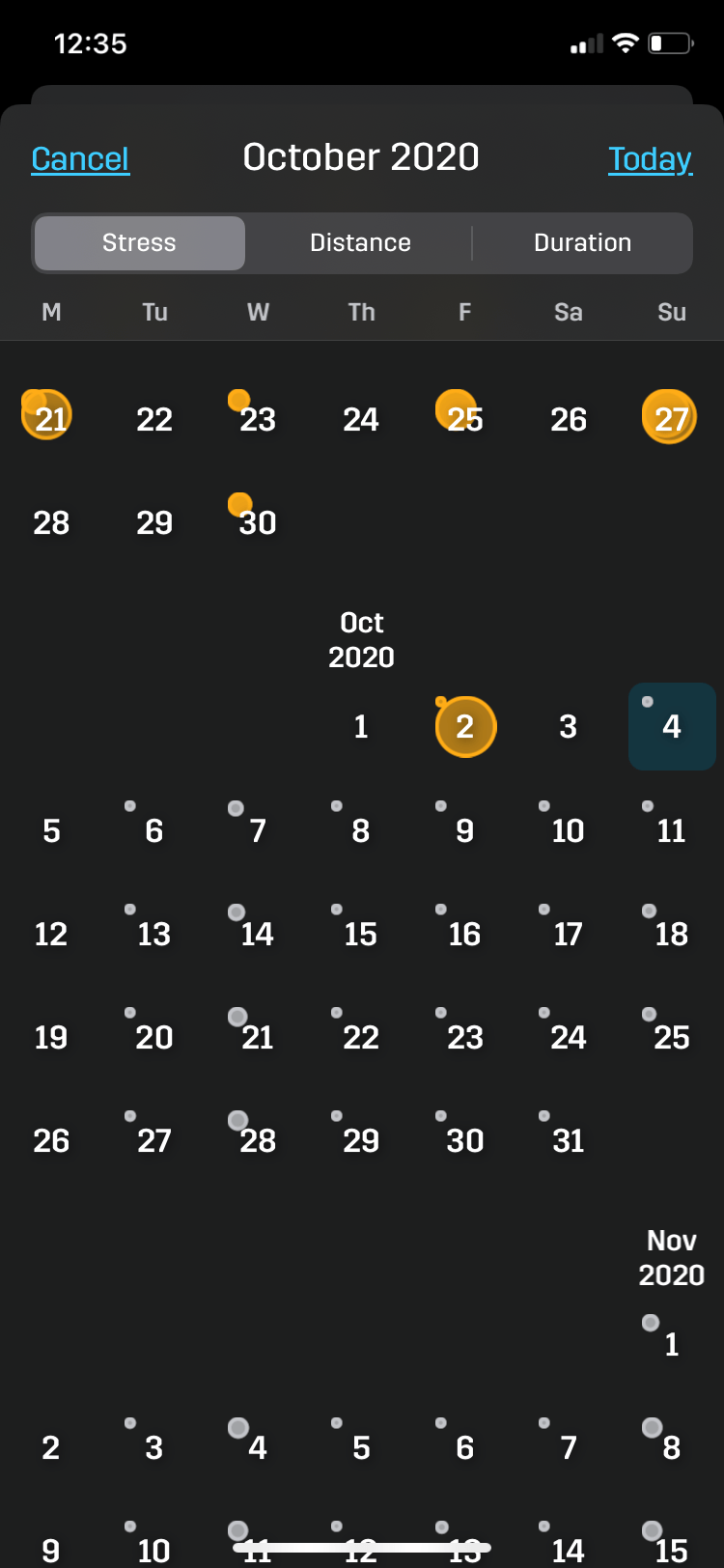Choose November 8 date
Screen dimensions: 724x1568
click(672, 1447)
